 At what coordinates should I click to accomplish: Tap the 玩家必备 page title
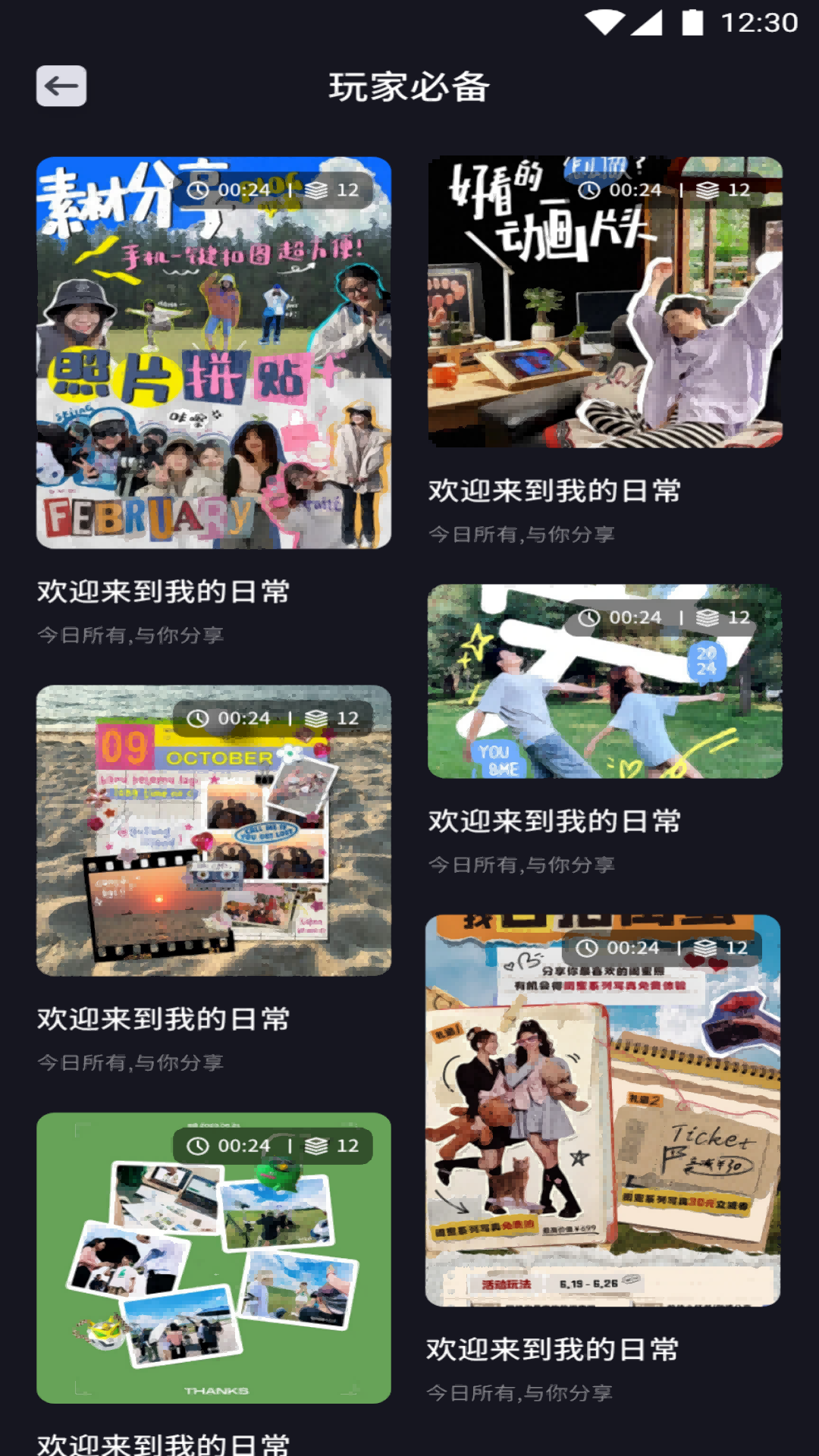point(409,86)
